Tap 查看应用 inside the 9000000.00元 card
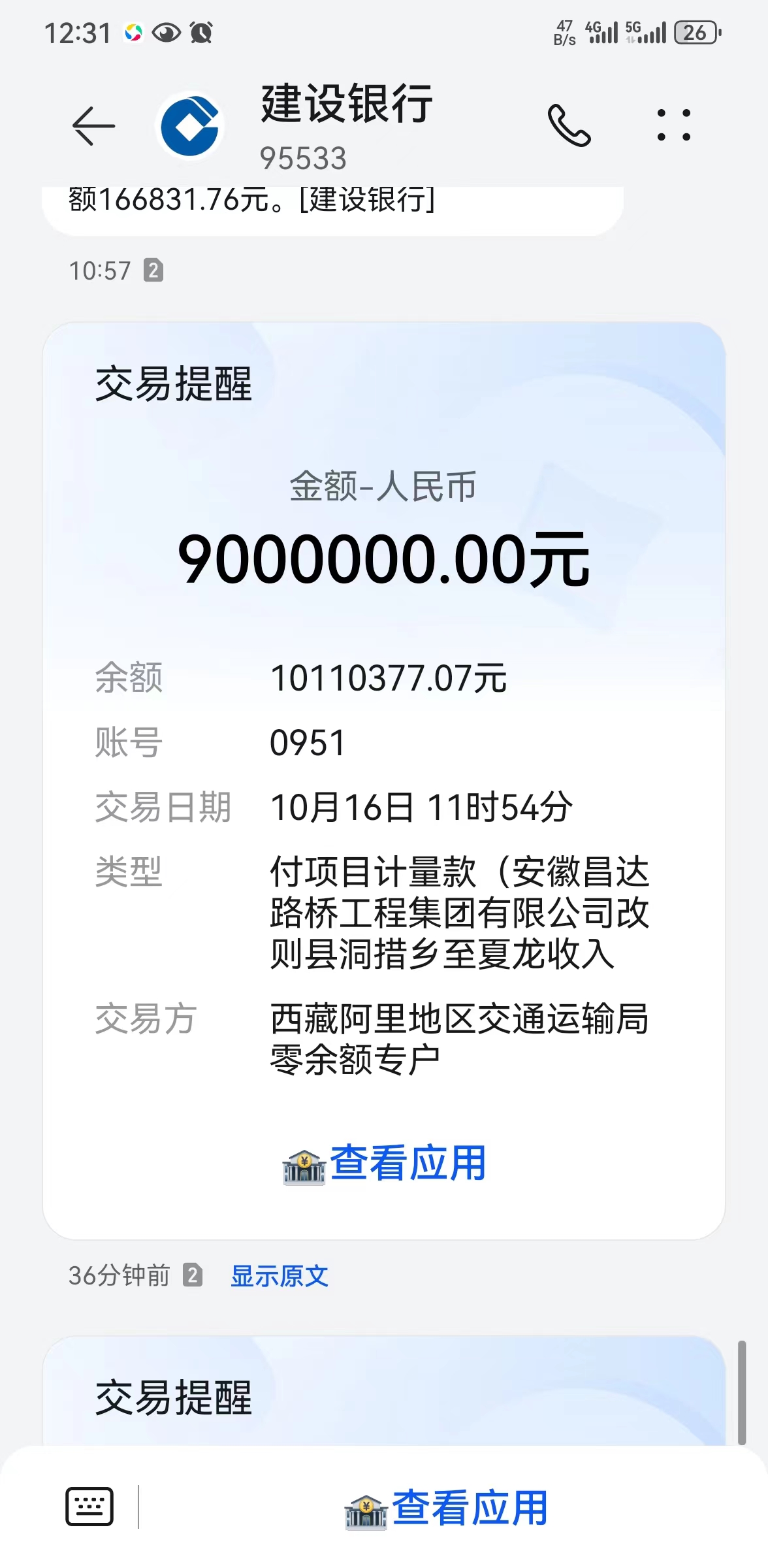The image size is (768, 1568). (x=384, y=1164)
